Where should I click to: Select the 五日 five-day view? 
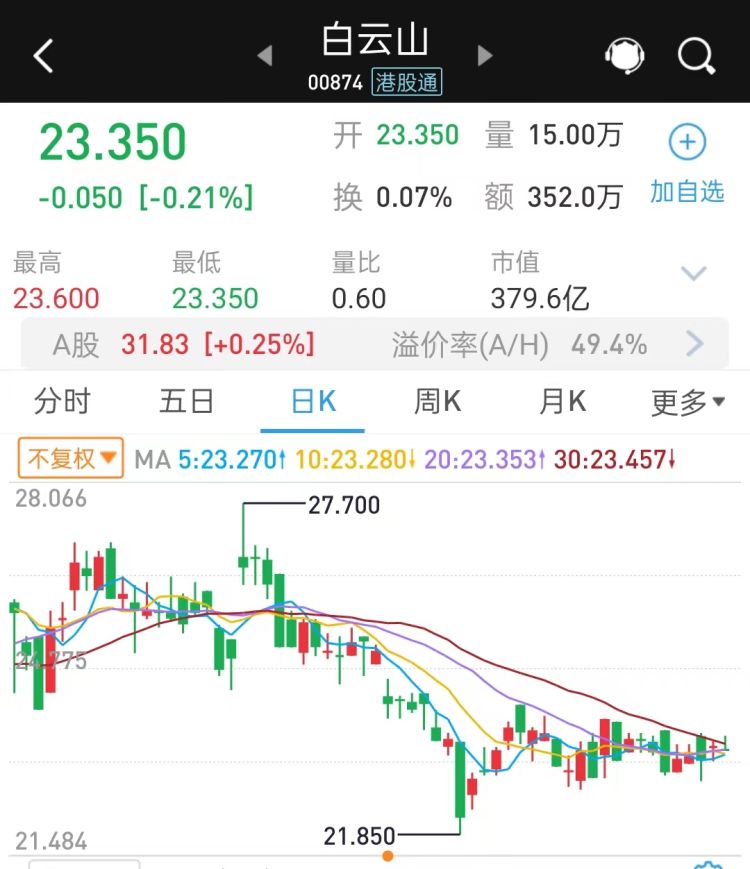tap(187, 400)
